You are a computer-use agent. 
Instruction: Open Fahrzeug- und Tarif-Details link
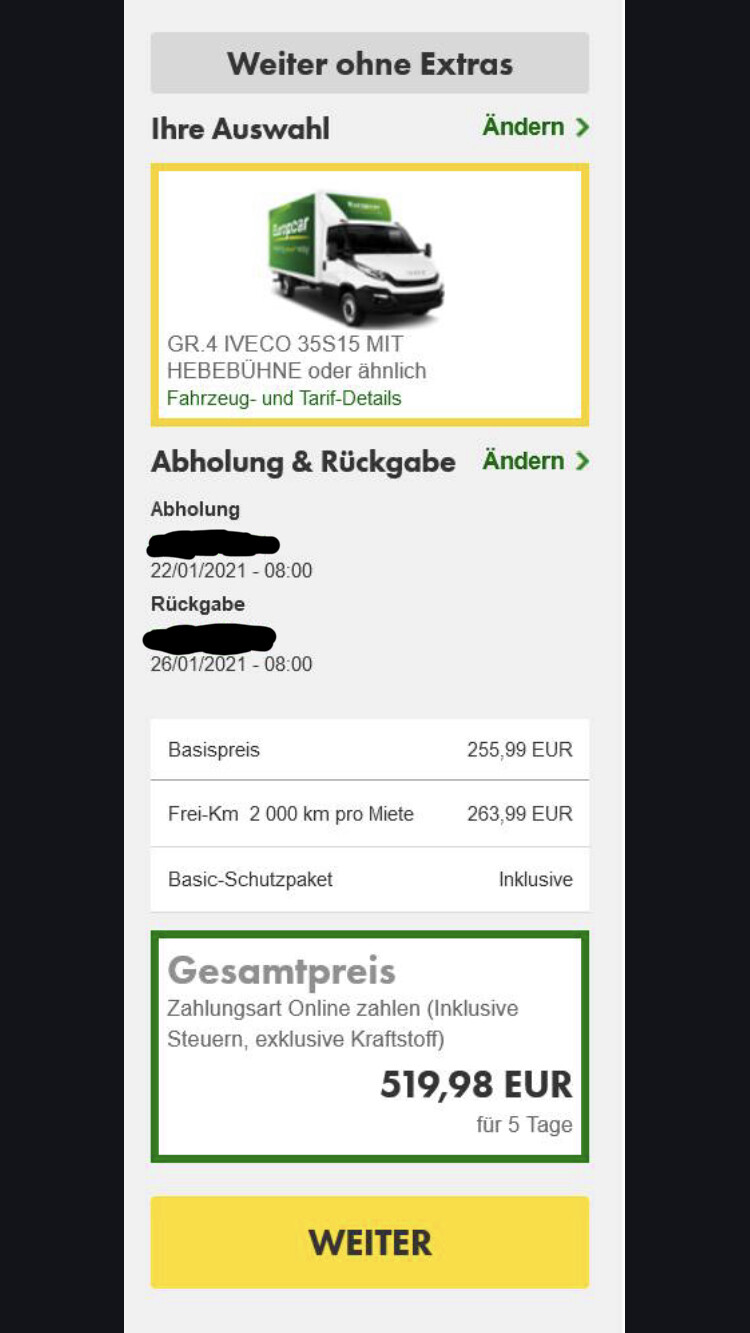[x=284, y=398]
